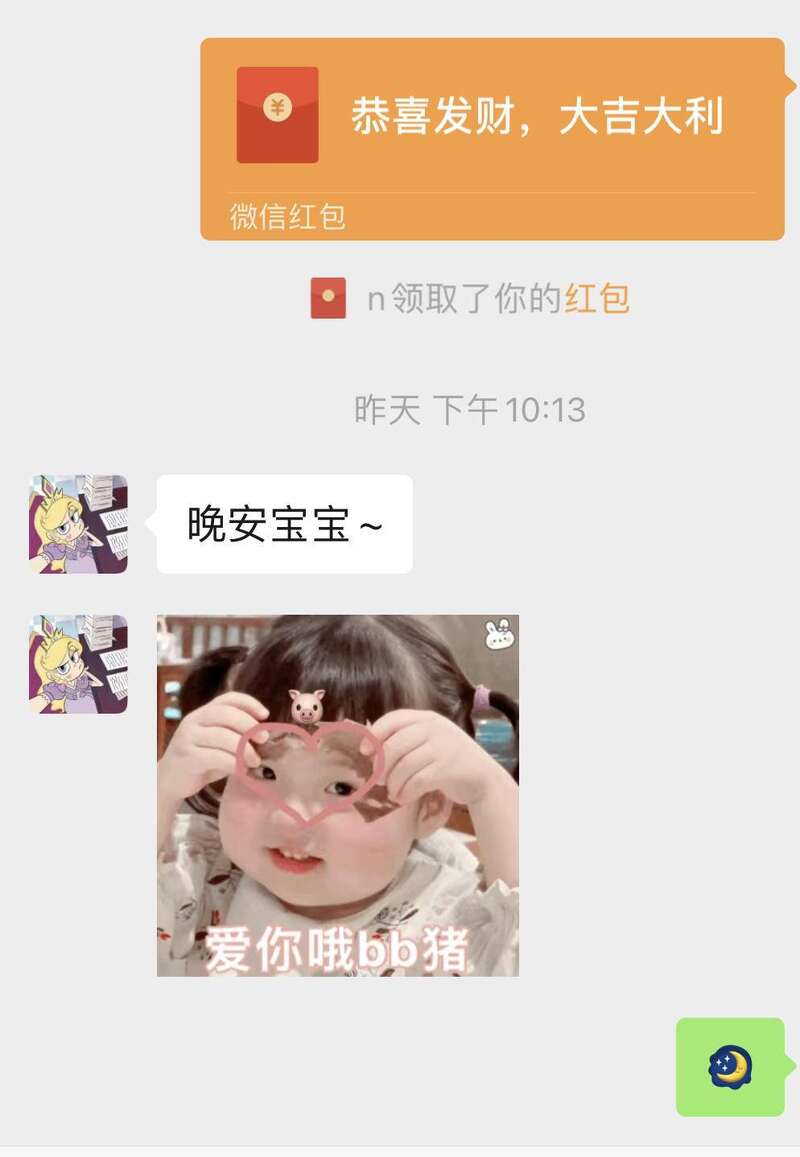Open avatar beside 晚安宝宝 message
Viewport: 800px width, 1157px height.
(78, 524)
